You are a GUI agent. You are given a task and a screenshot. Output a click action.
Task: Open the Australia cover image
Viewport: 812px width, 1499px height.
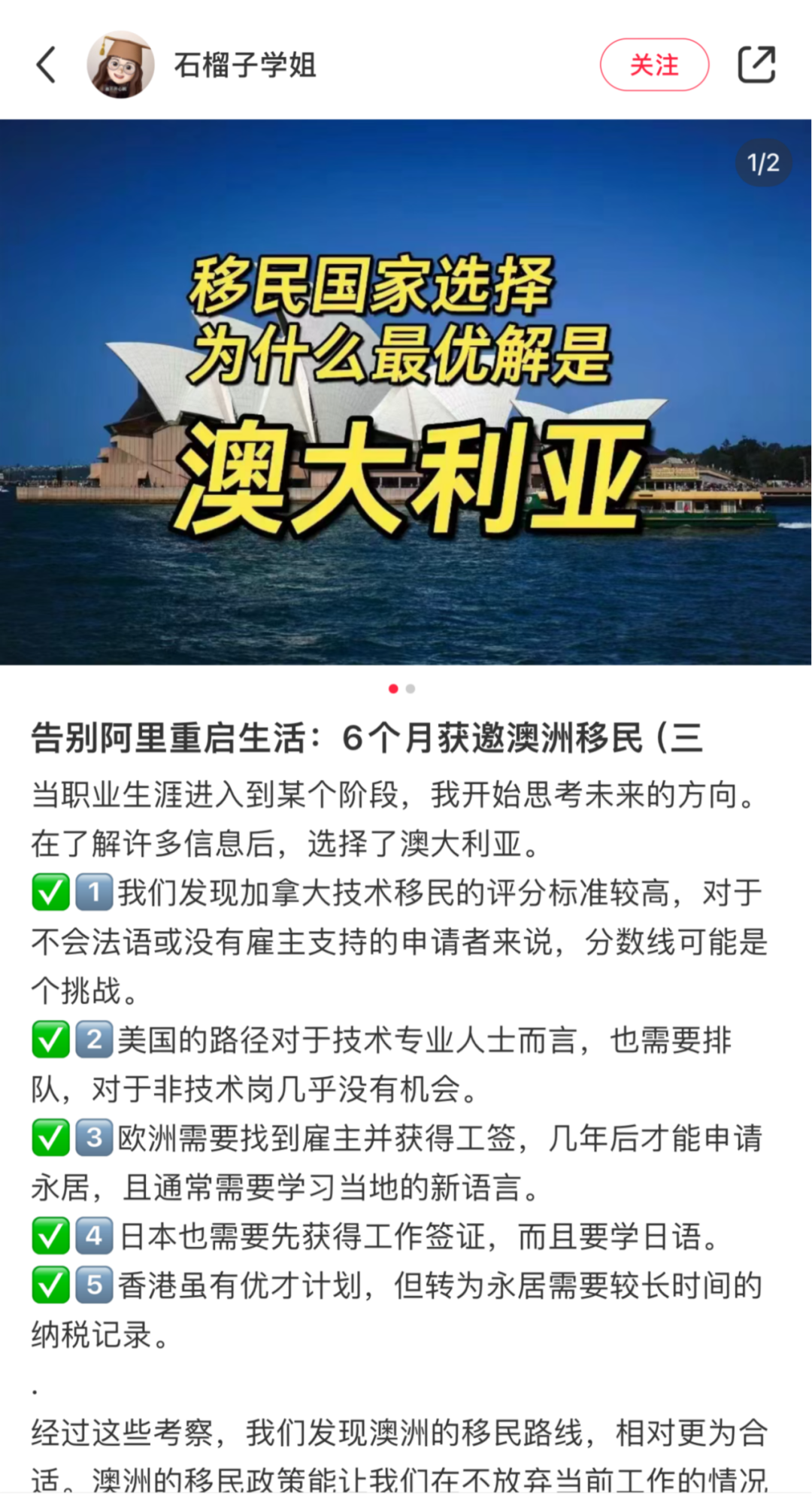pyautogui.click(x=406, y=392)
